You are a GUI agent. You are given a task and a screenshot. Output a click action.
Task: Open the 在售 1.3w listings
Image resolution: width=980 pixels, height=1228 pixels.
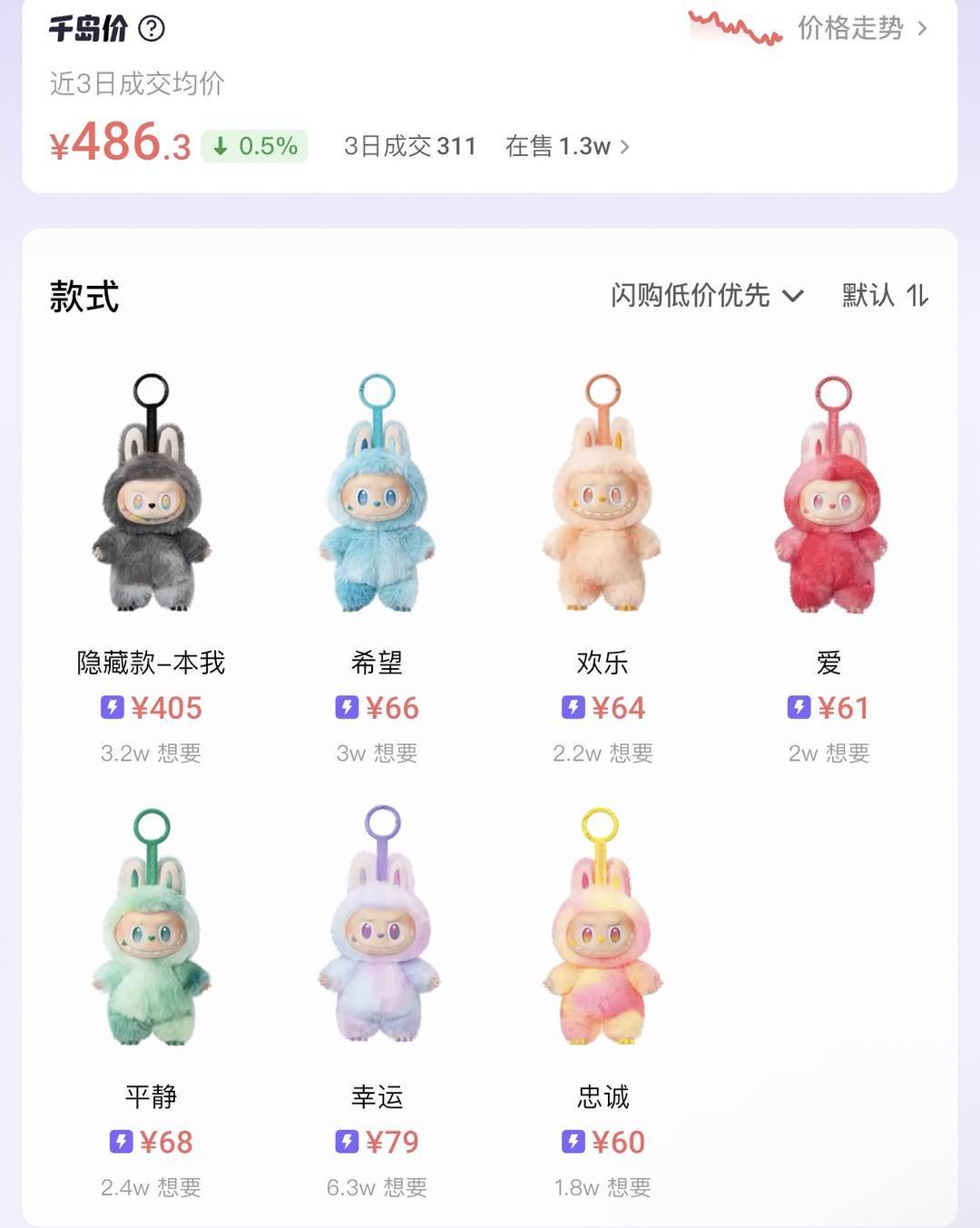coord(566,146)
